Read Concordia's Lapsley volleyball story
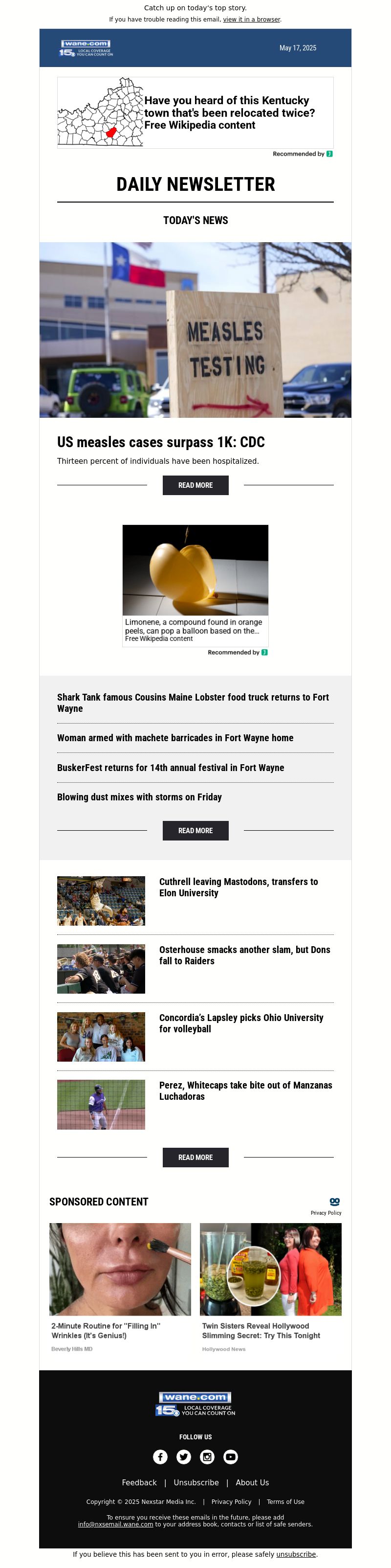 point(241,1023)
